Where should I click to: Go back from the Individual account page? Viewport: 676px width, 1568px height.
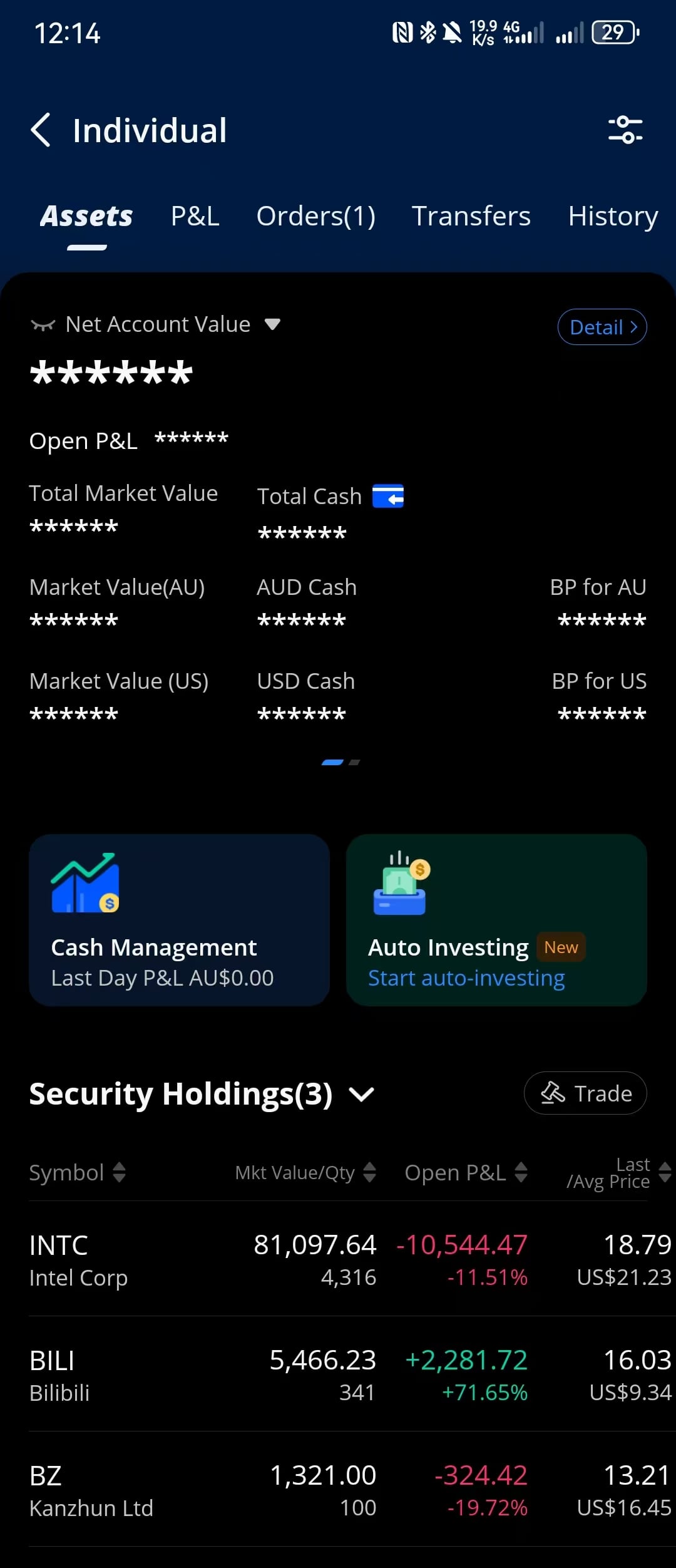tap(41, 130)
